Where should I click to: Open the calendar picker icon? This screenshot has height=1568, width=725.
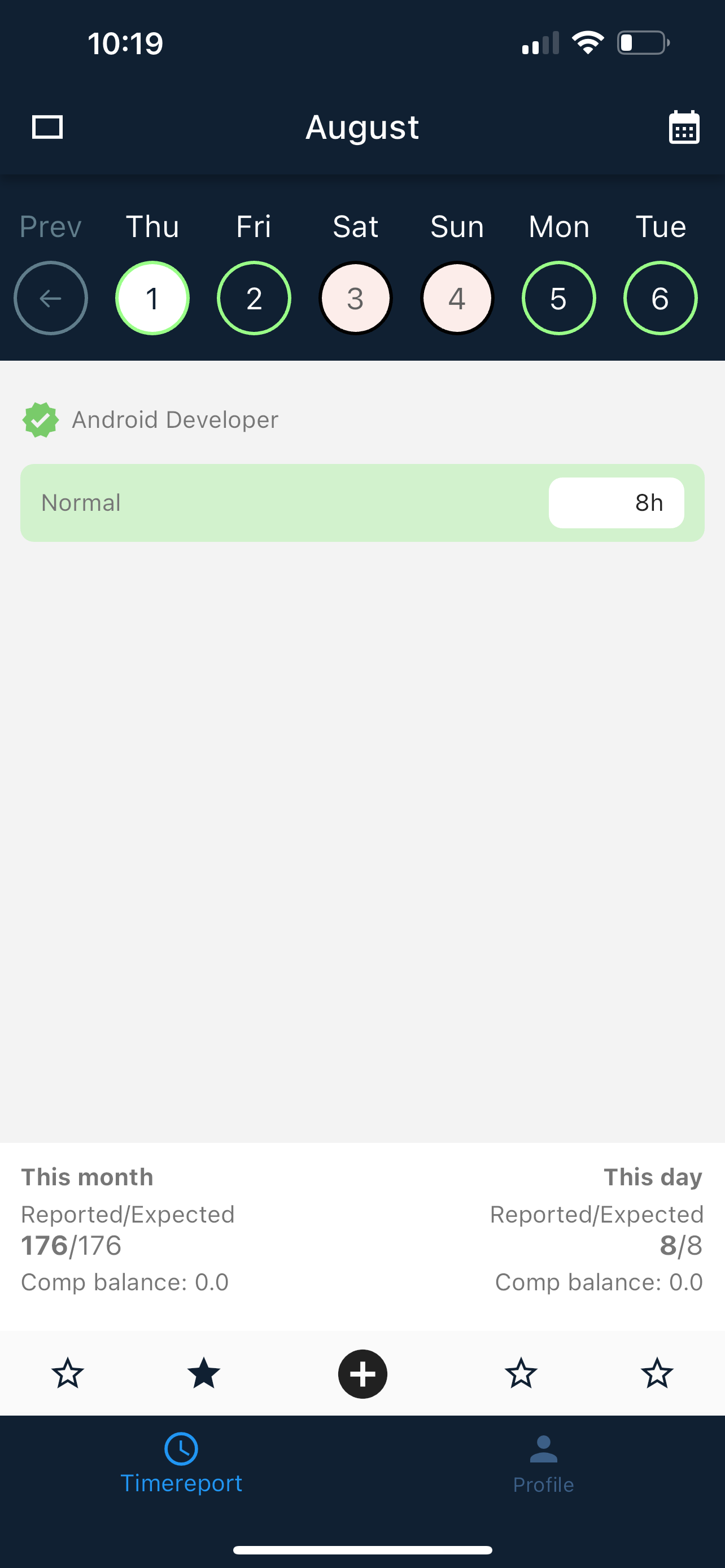coord(684,127)
